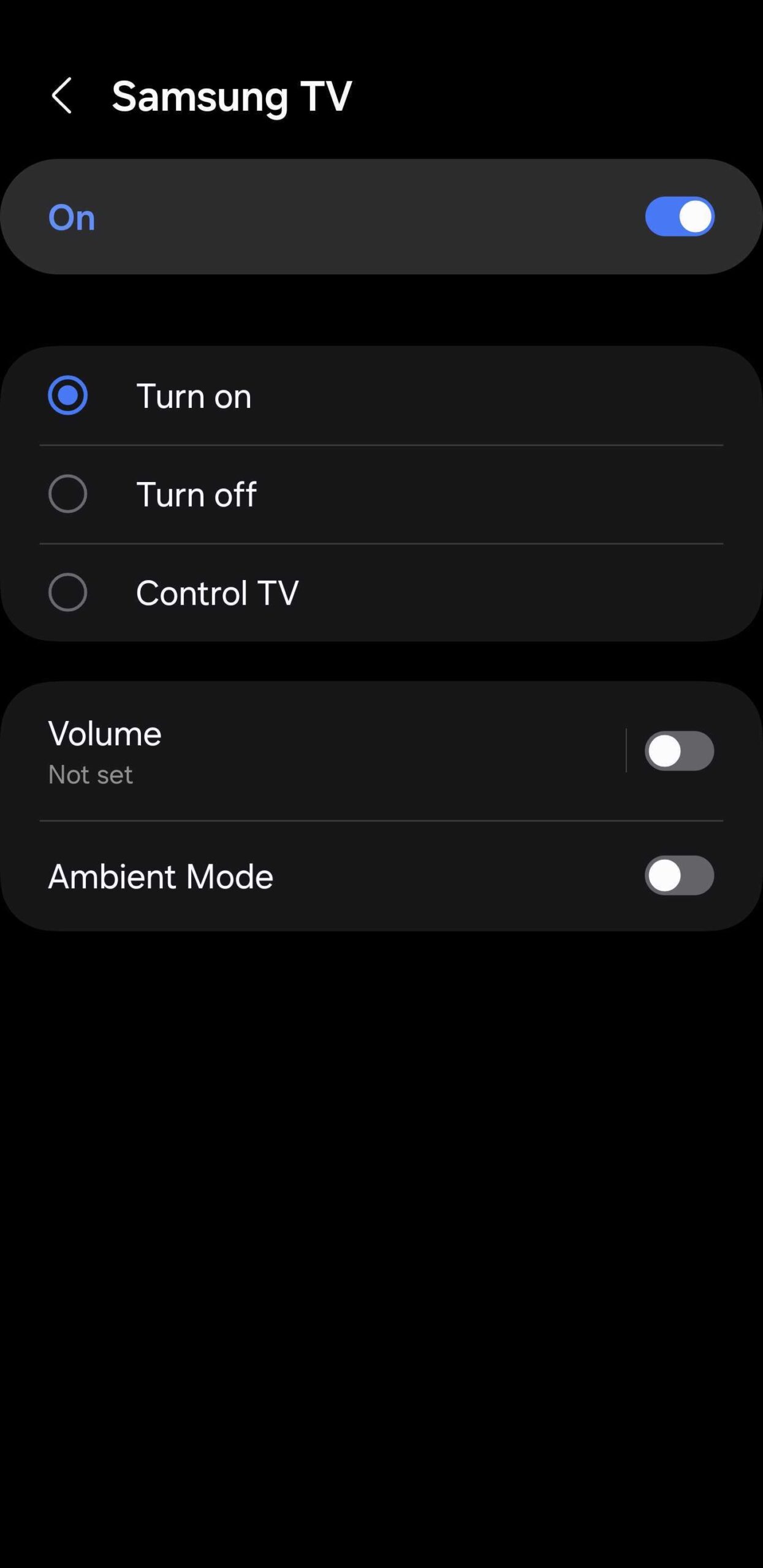Enable the Volume switch
763x1568 pixels.
[679, 751]
